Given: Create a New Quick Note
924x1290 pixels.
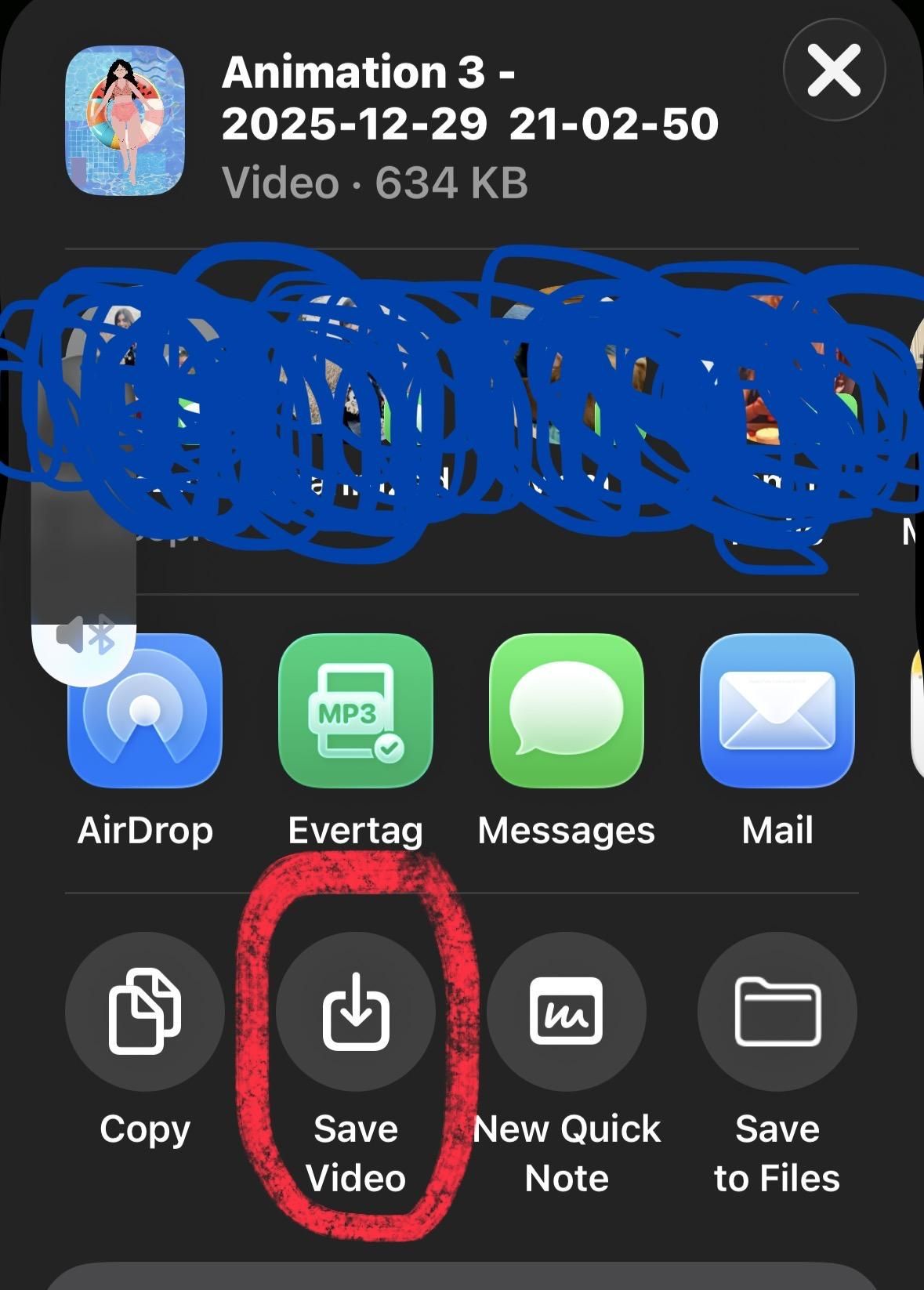Looking at the screenshot, I should click(x=566, y=1013).
